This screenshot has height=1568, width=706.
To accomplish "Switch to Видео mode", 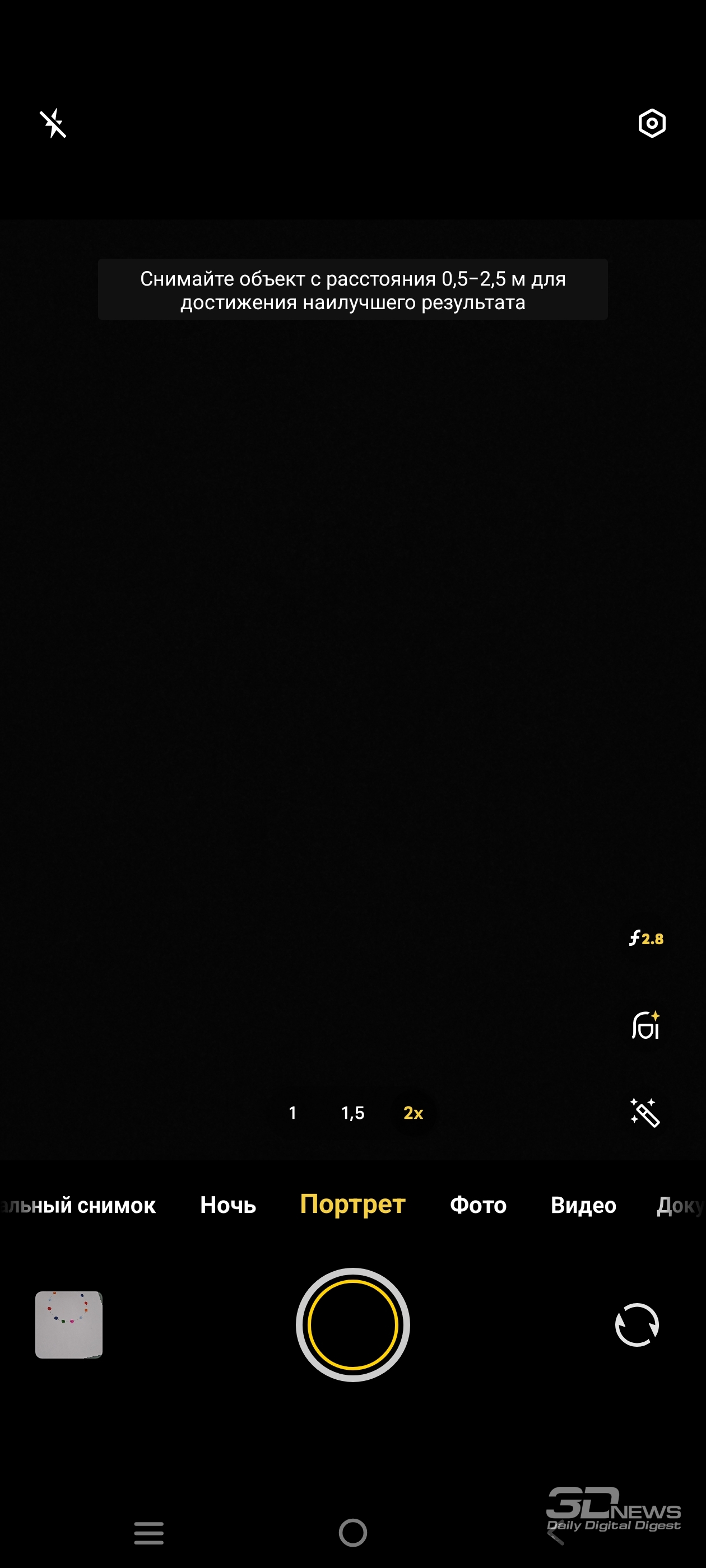I will (583, 1205).
